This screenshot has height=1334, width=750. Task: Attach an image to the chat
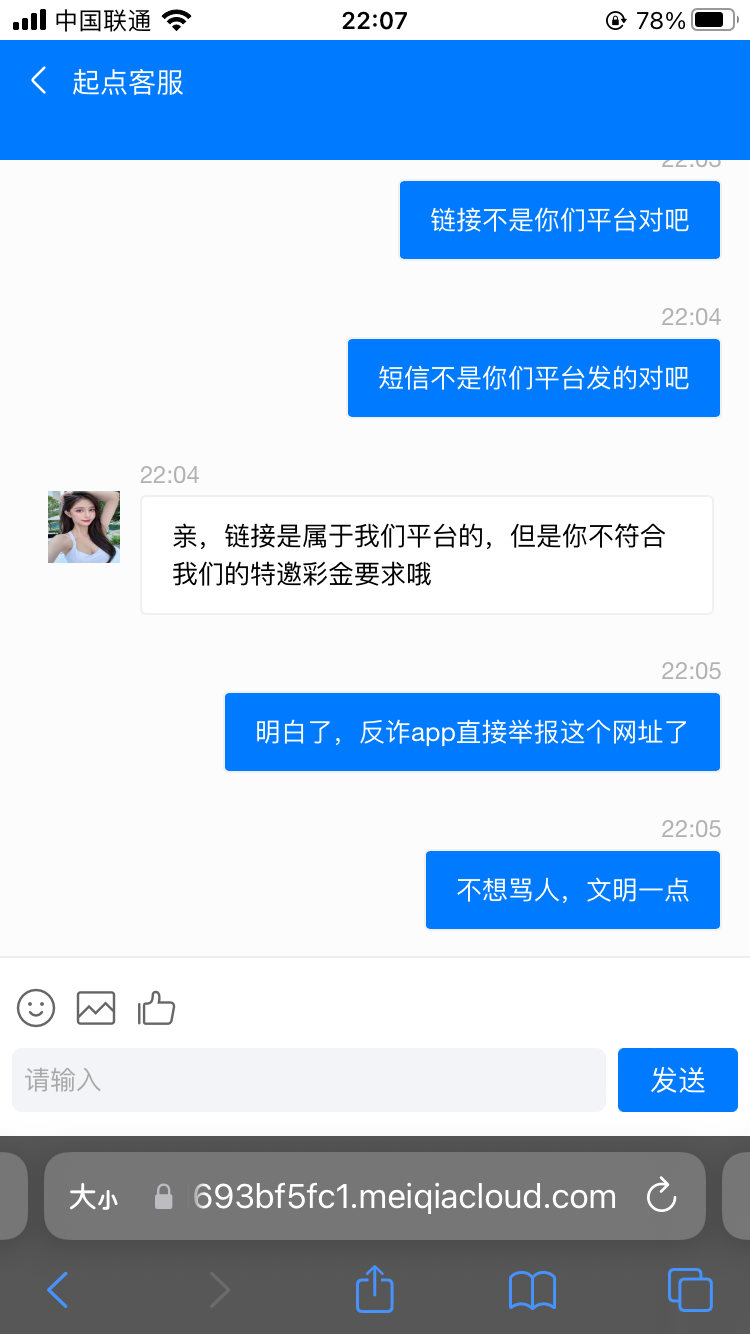pos(96,1008)
